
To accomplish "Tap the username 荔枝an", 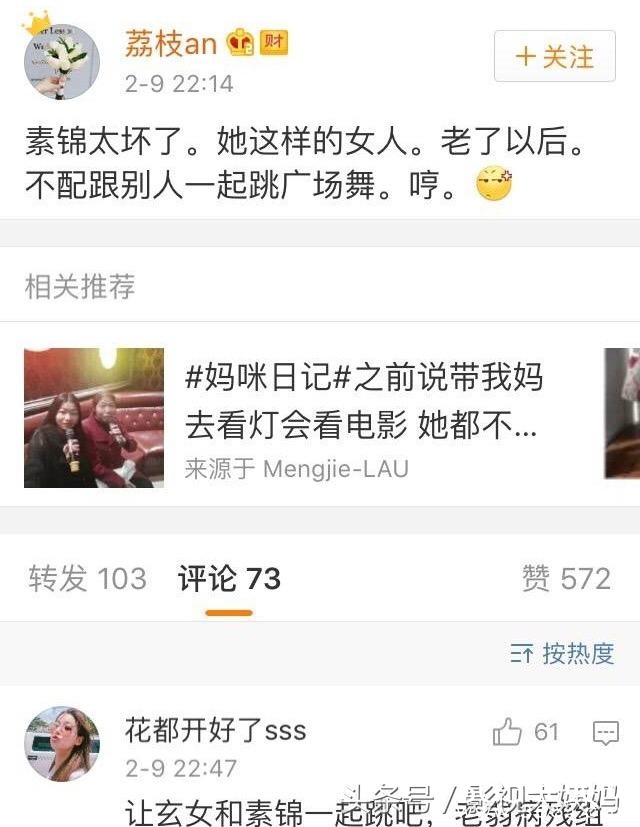I will pos(170,43).
